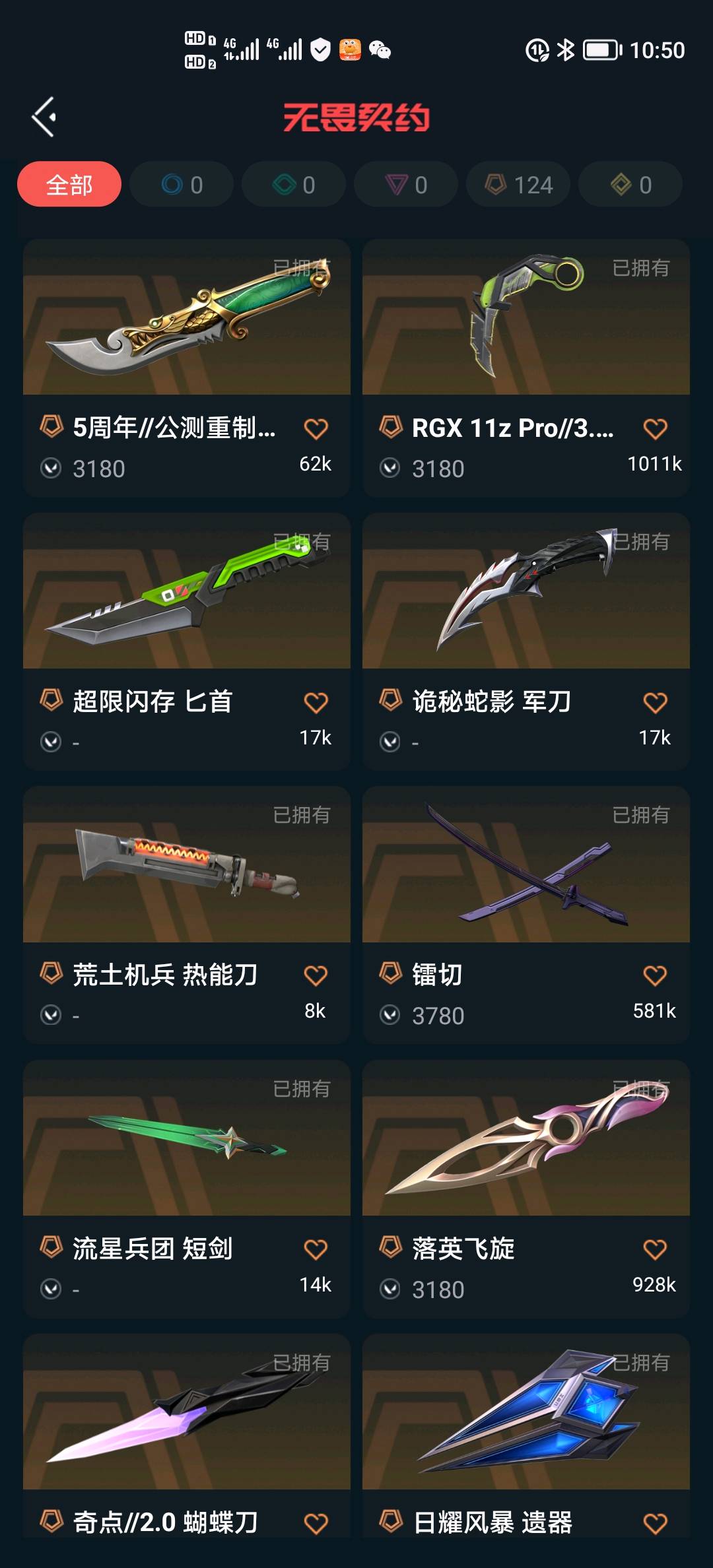Viewport: 713px width, 1568px height.
Task: Favorite the 诡秘蛇影 军刀 skin
Action: coord(655,703)
